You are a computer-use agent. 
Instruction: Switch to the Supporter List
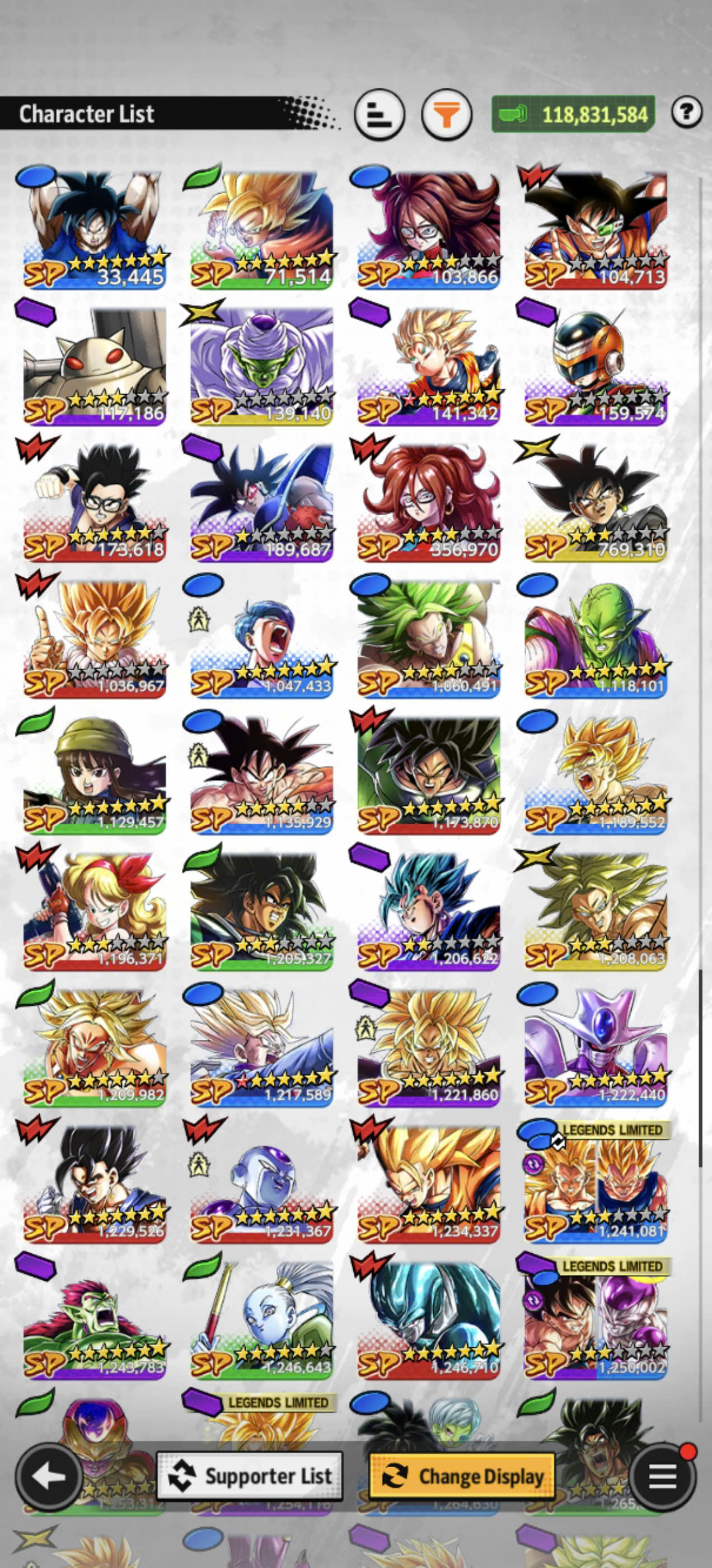pyautogui.click(x=250, y=1476)
